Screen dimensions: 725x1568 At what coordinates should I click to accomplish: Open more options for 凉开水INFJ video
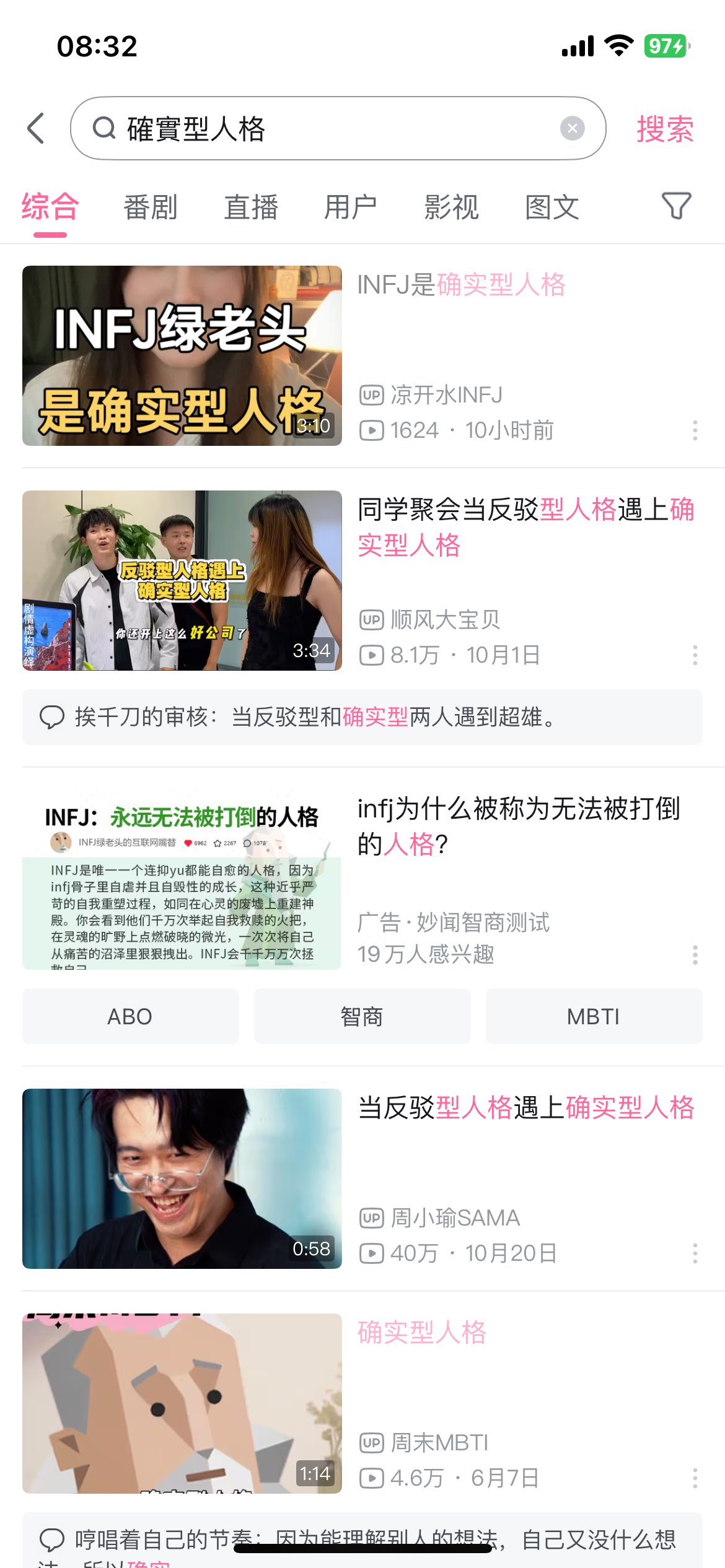[x=695, y=430]
